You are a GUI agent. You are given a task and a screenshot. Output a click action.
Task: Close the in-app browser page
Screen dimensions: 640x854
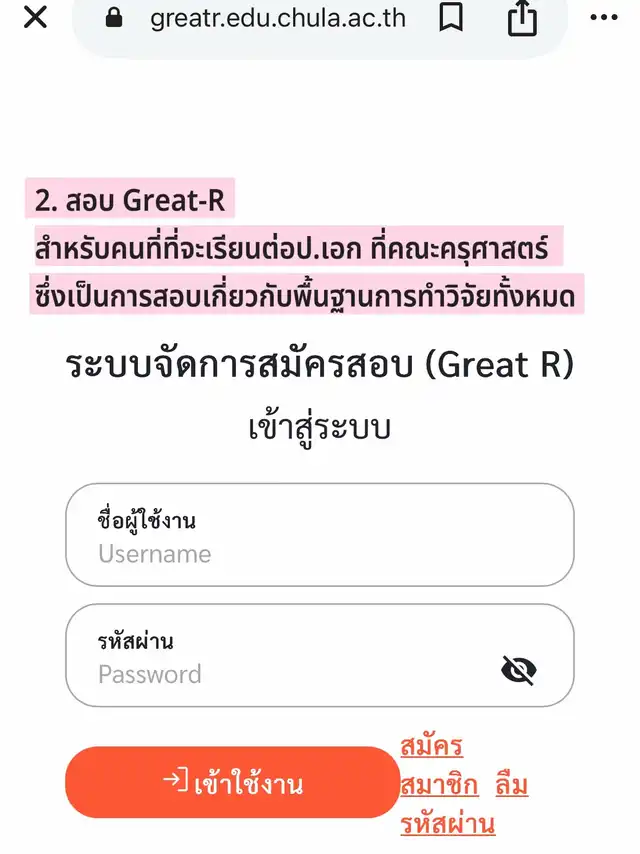coord(35,18)
